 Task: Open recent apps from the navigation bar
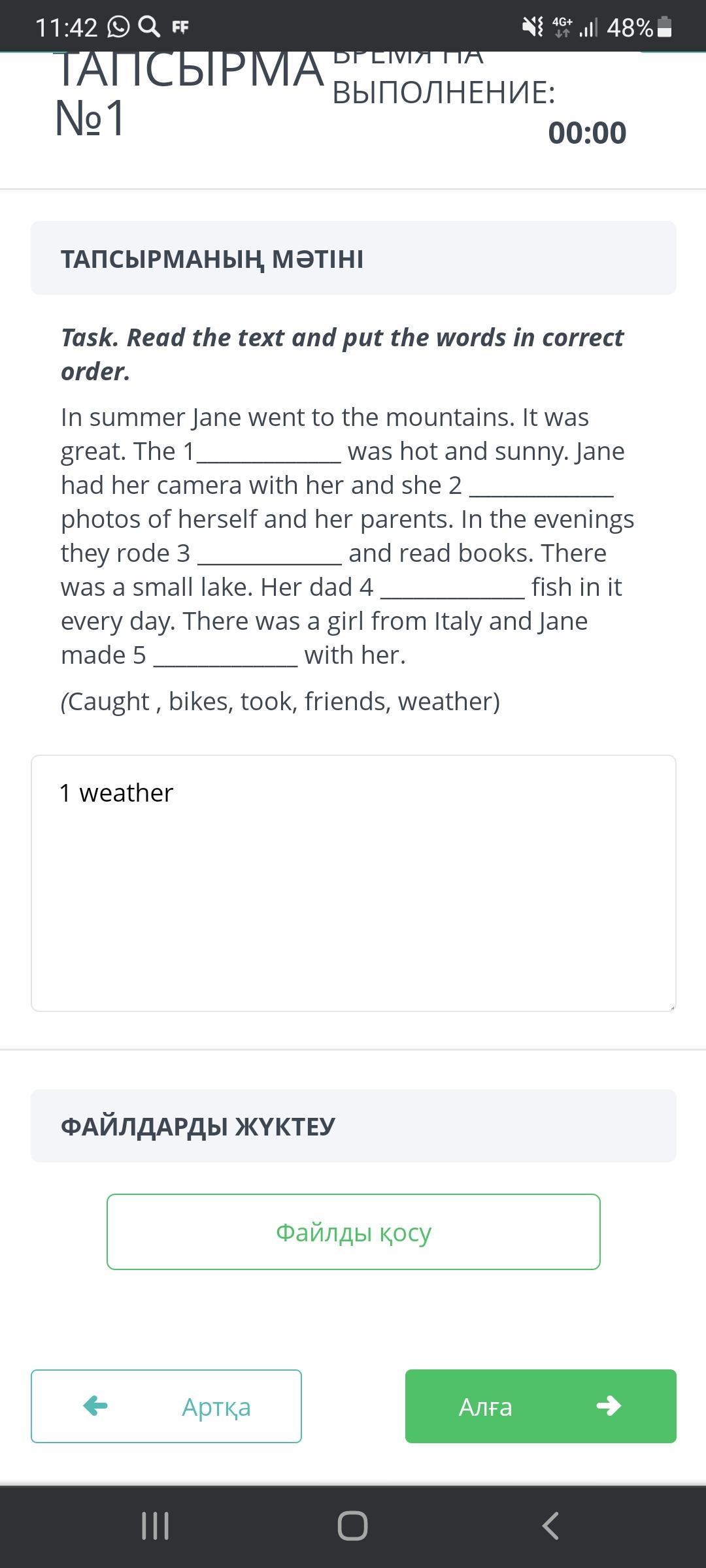tap(156, 1526)
